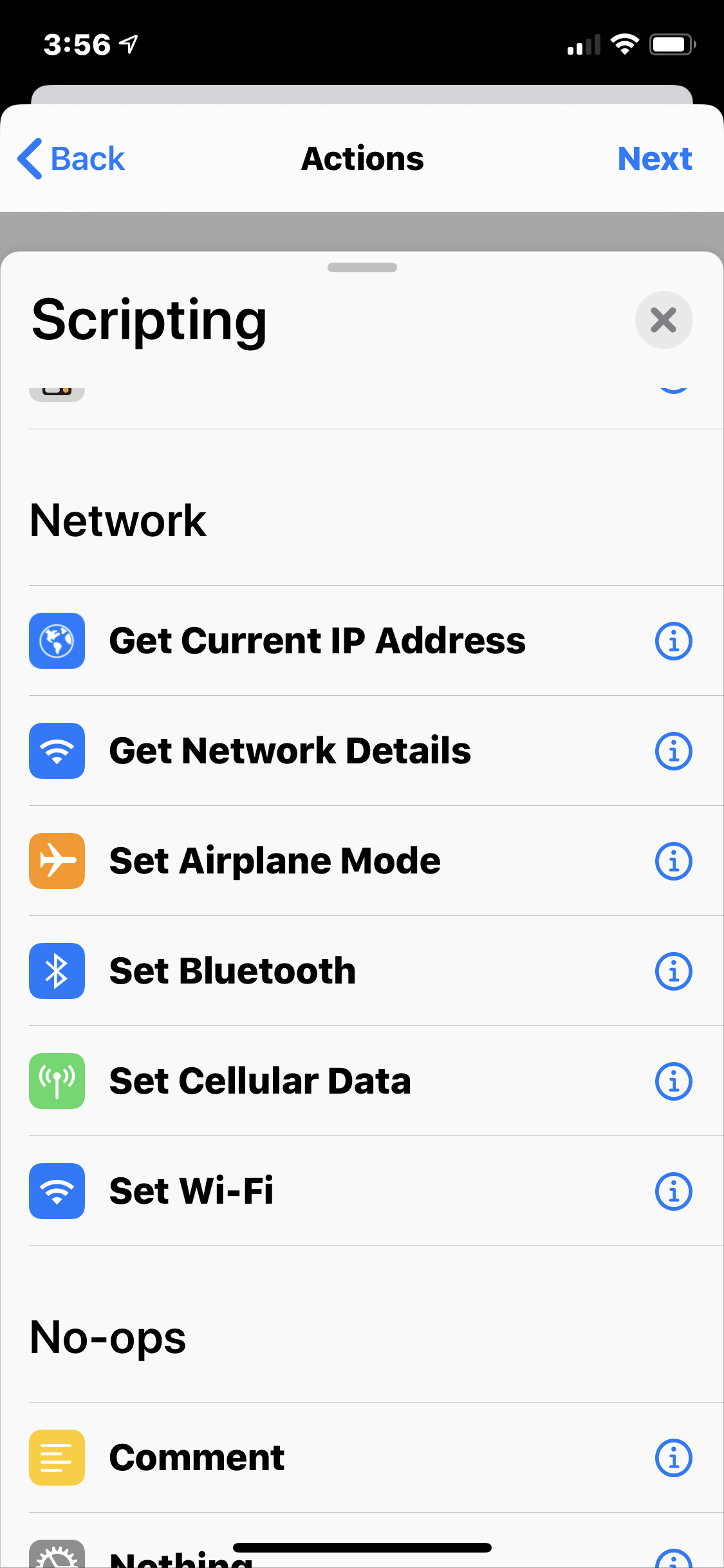Add the Comment action
The image size is (724, 1568).
(x=196, y=1458)
